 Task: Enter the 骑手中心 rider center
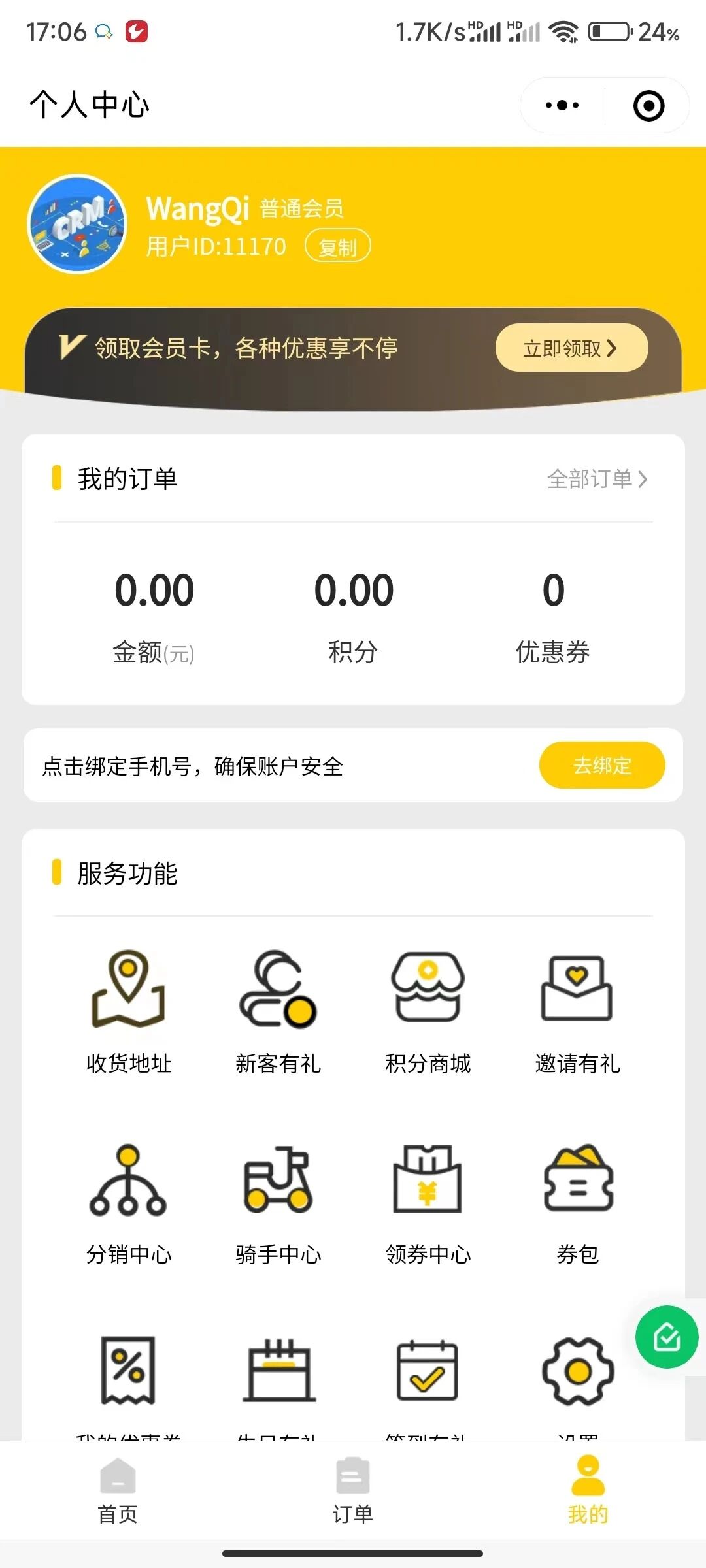pos(278,1203)
